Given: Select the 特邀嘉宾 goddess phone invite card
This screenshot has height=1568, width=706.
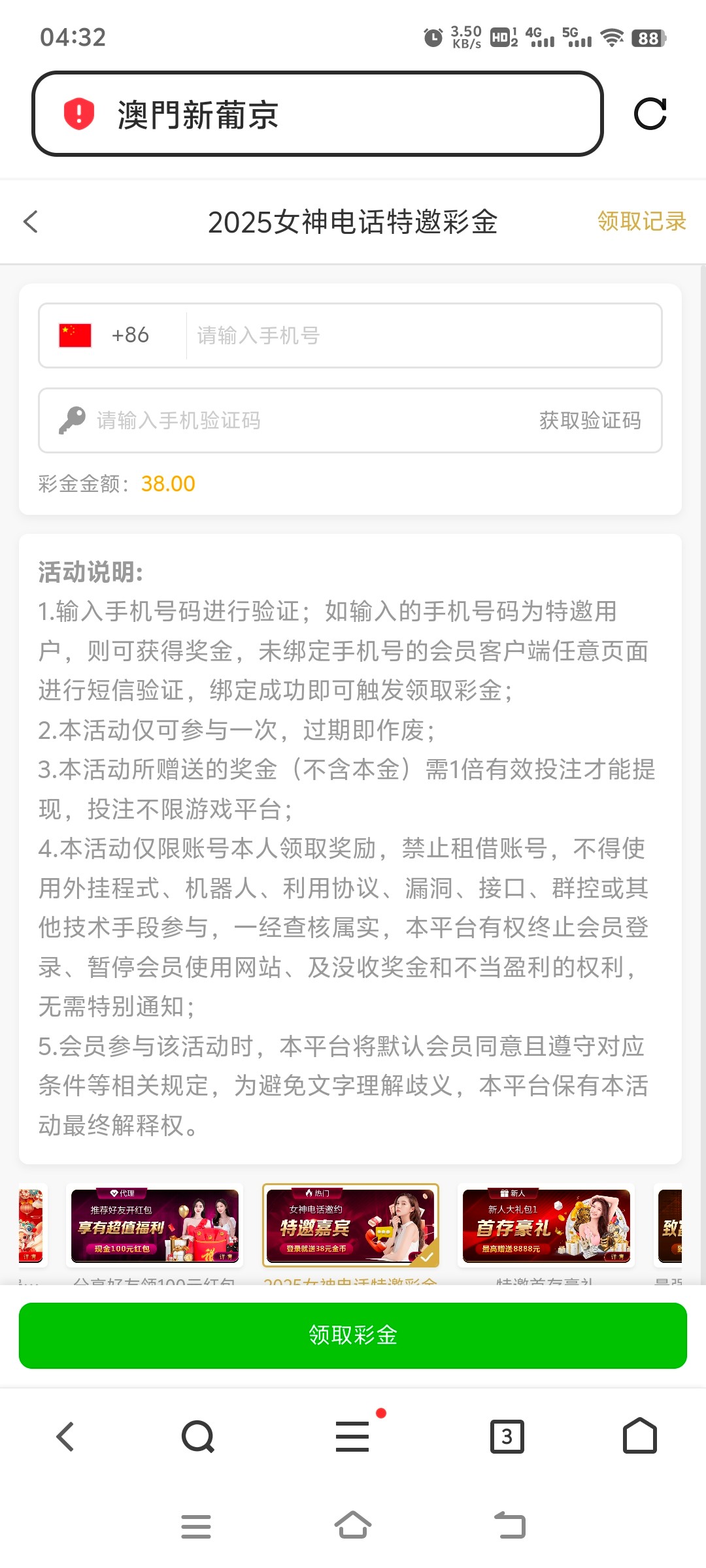Looking at the screenshot, I should coord(350,1225).
